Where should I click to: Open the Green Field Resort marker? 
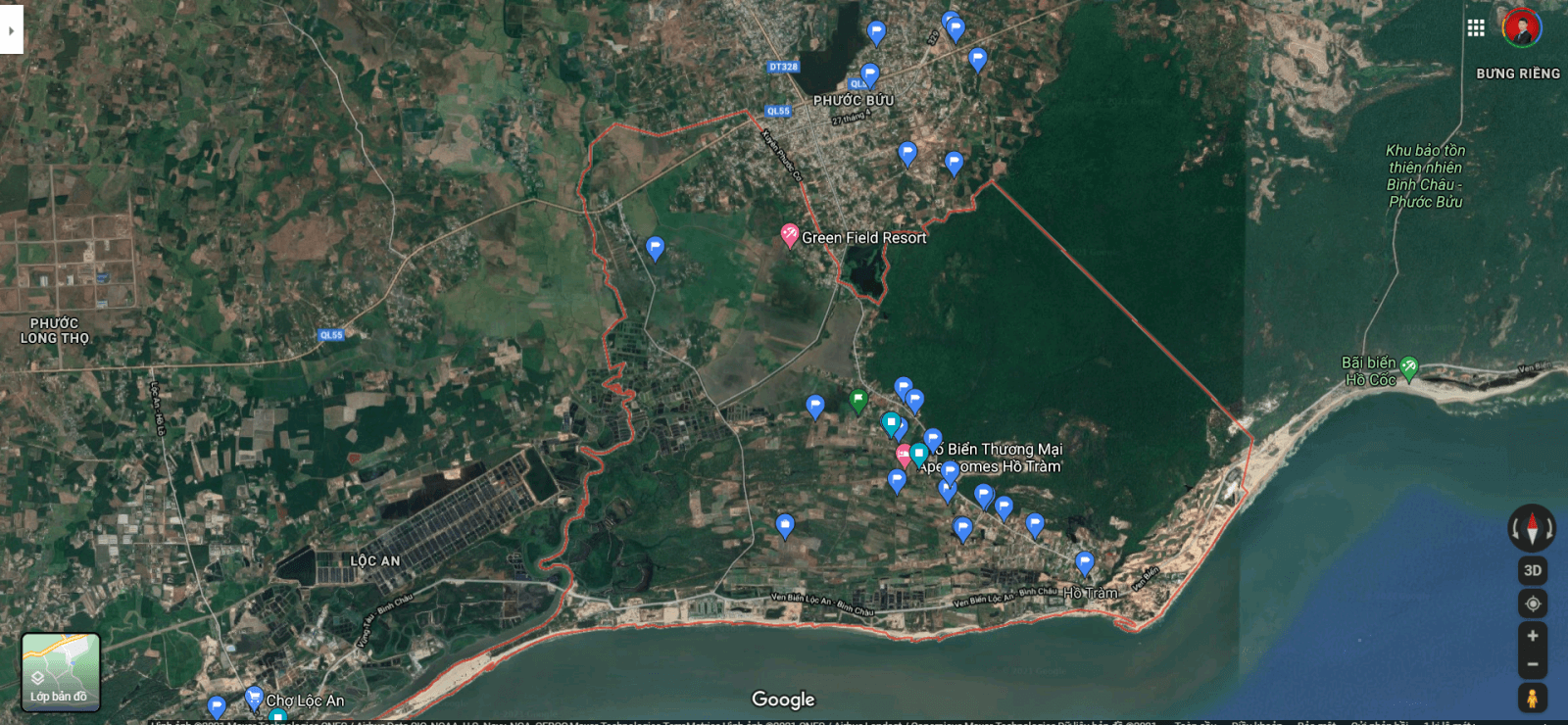tap(790, 235)
